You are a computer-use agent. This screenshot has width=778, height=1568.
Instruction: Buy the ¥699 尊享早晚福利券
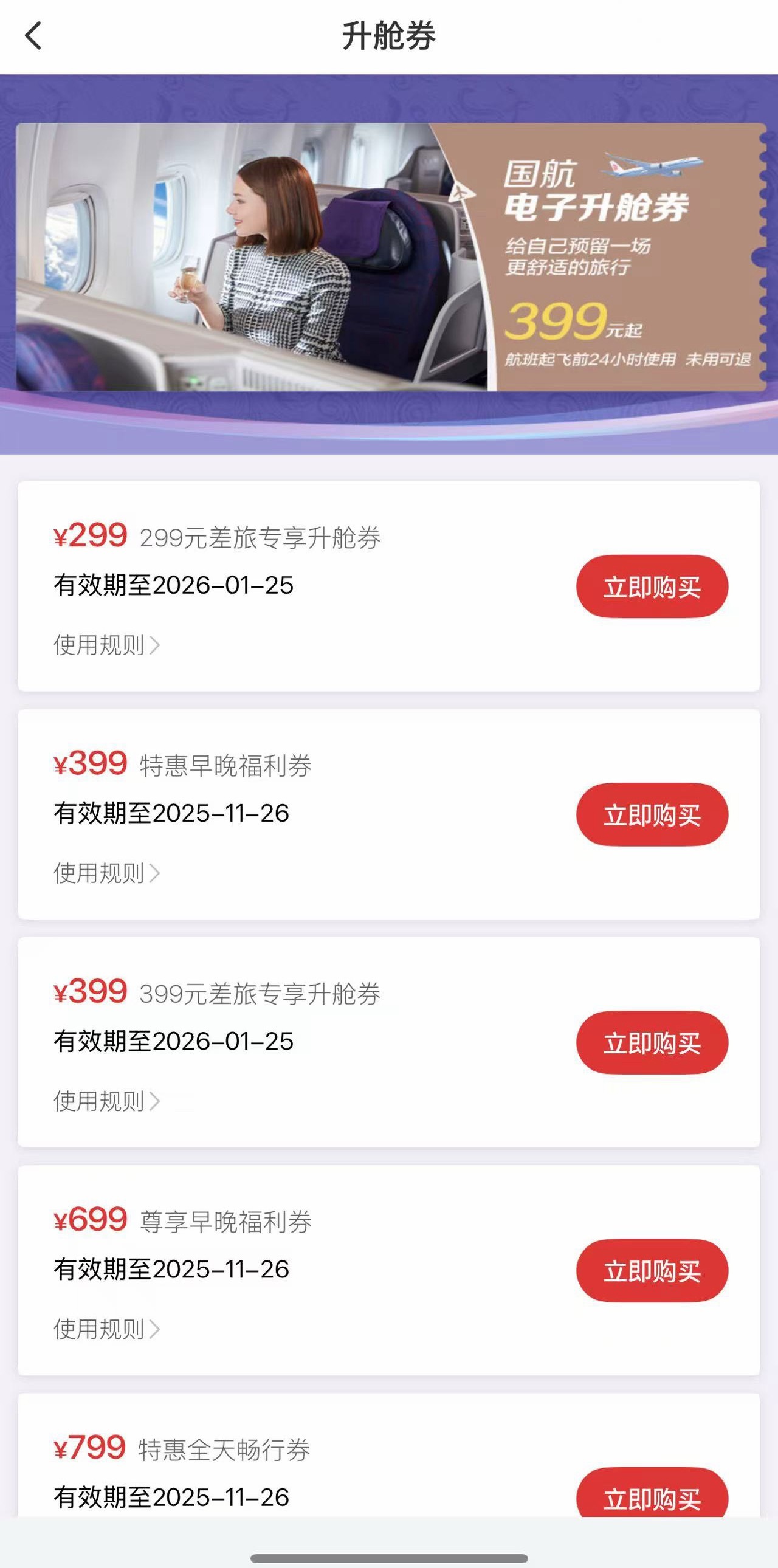click(652, 1270)
